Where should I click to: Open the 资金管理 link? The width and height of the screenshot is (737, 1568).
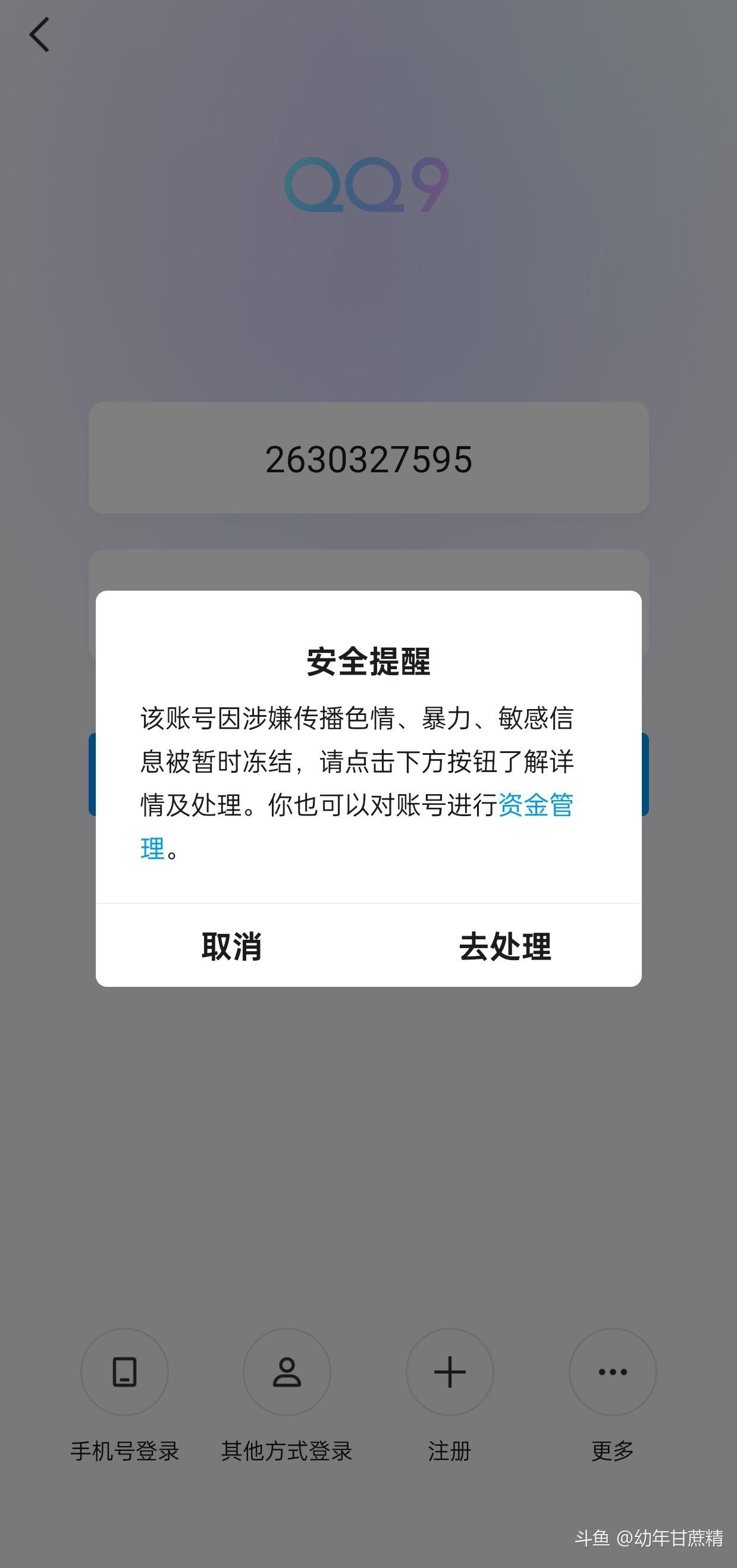(535, 805)
